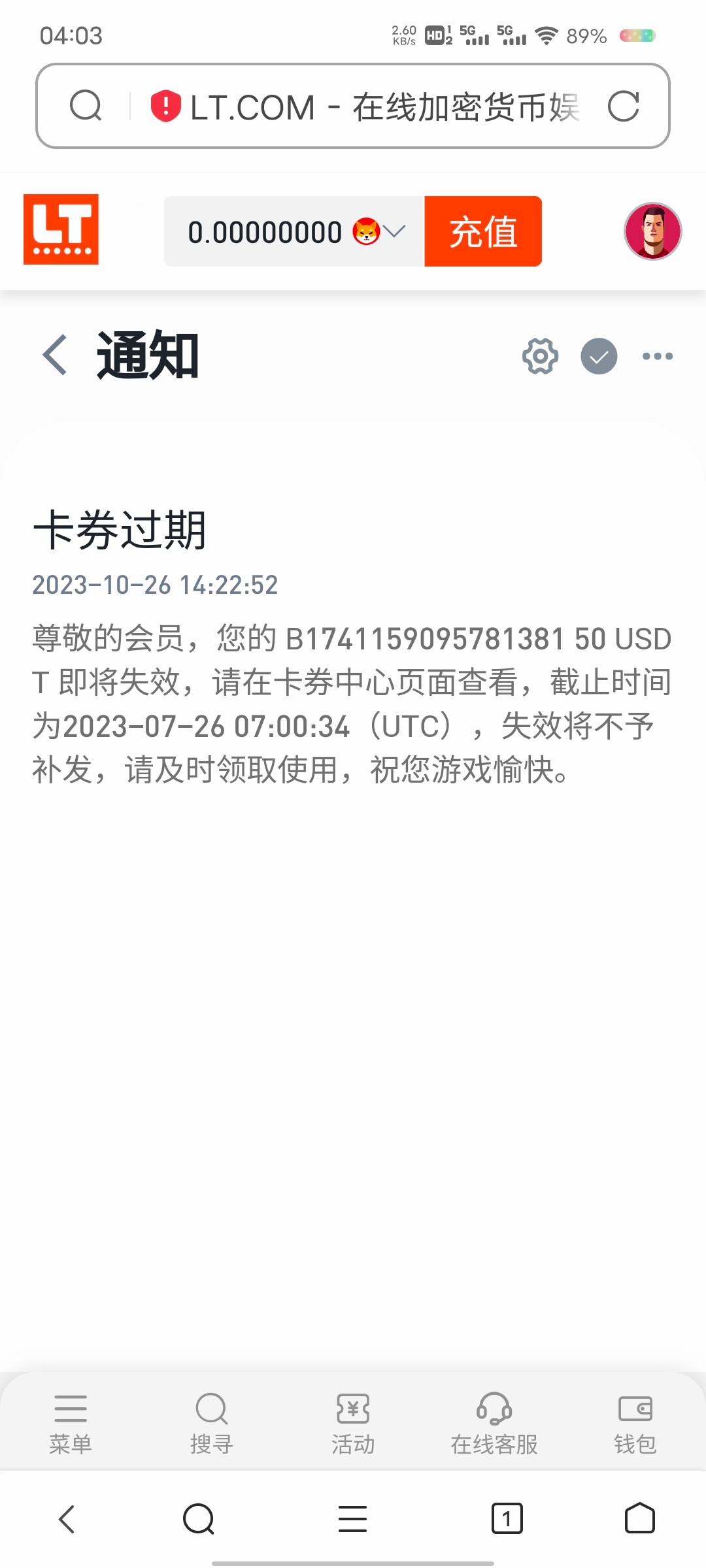Tap the security warning badge in address bar
This screenshot has height=1568, width=706.
(x=165, y=106)
